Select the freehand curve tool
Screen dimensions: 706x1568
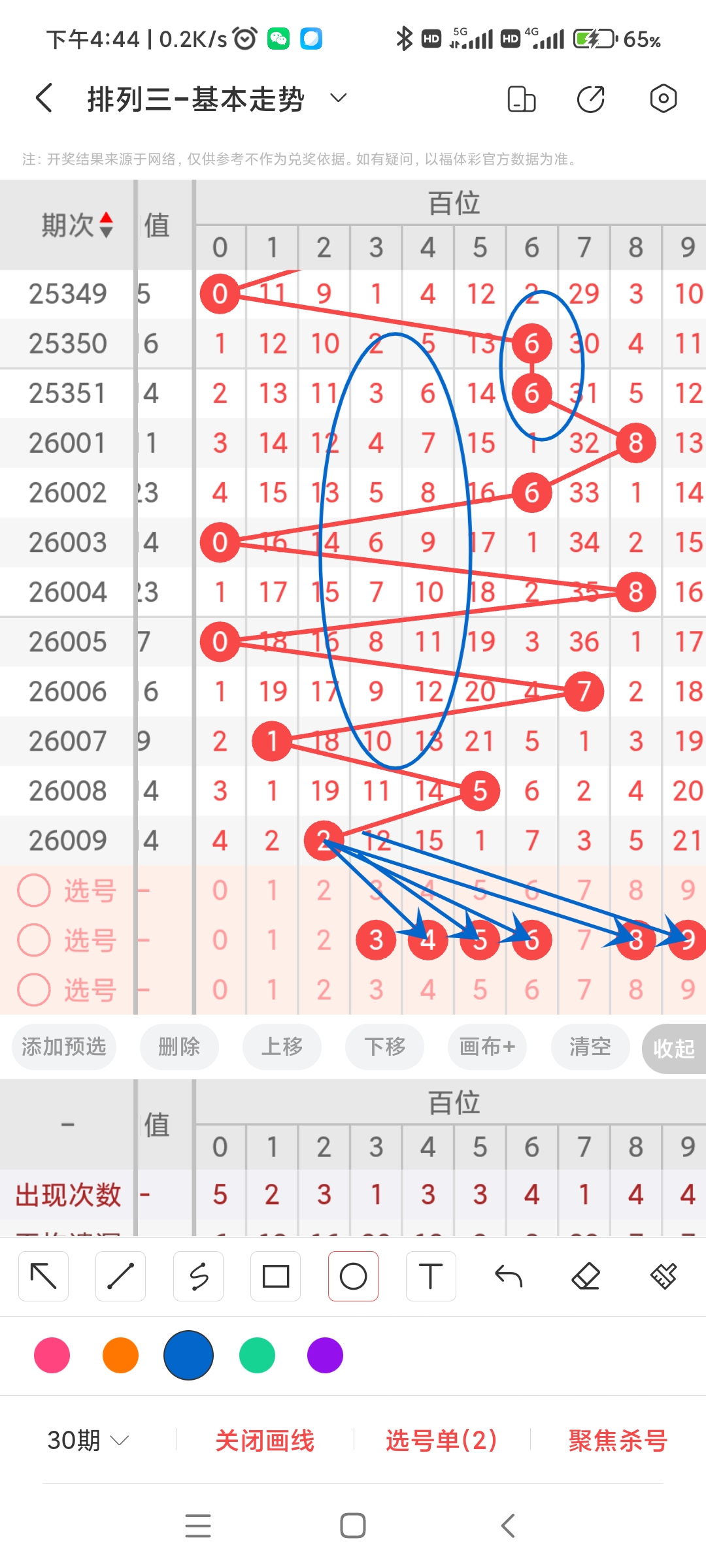click(x=198, y=1275)
